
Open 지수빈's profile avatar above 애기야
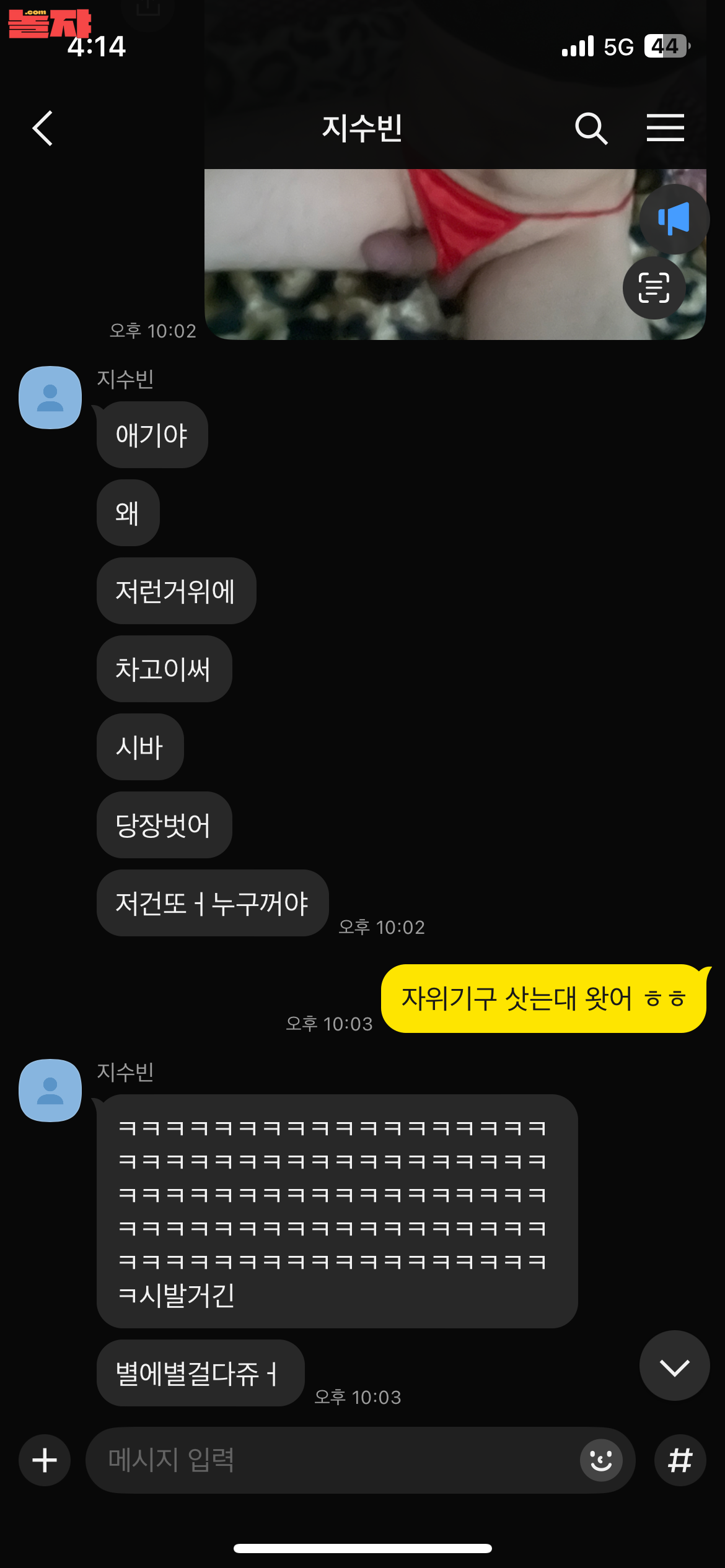50,398
